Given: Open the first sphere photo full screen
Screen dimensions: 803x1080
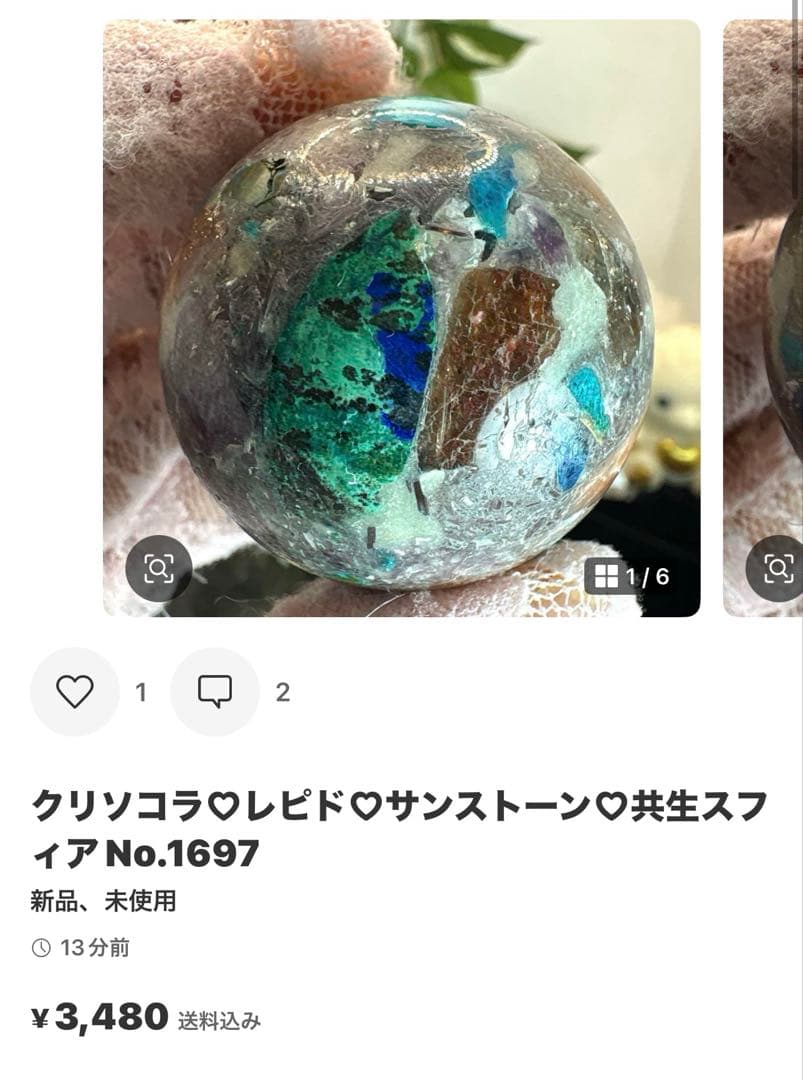Looking at the screenshot, I should [x=400, y=320].
